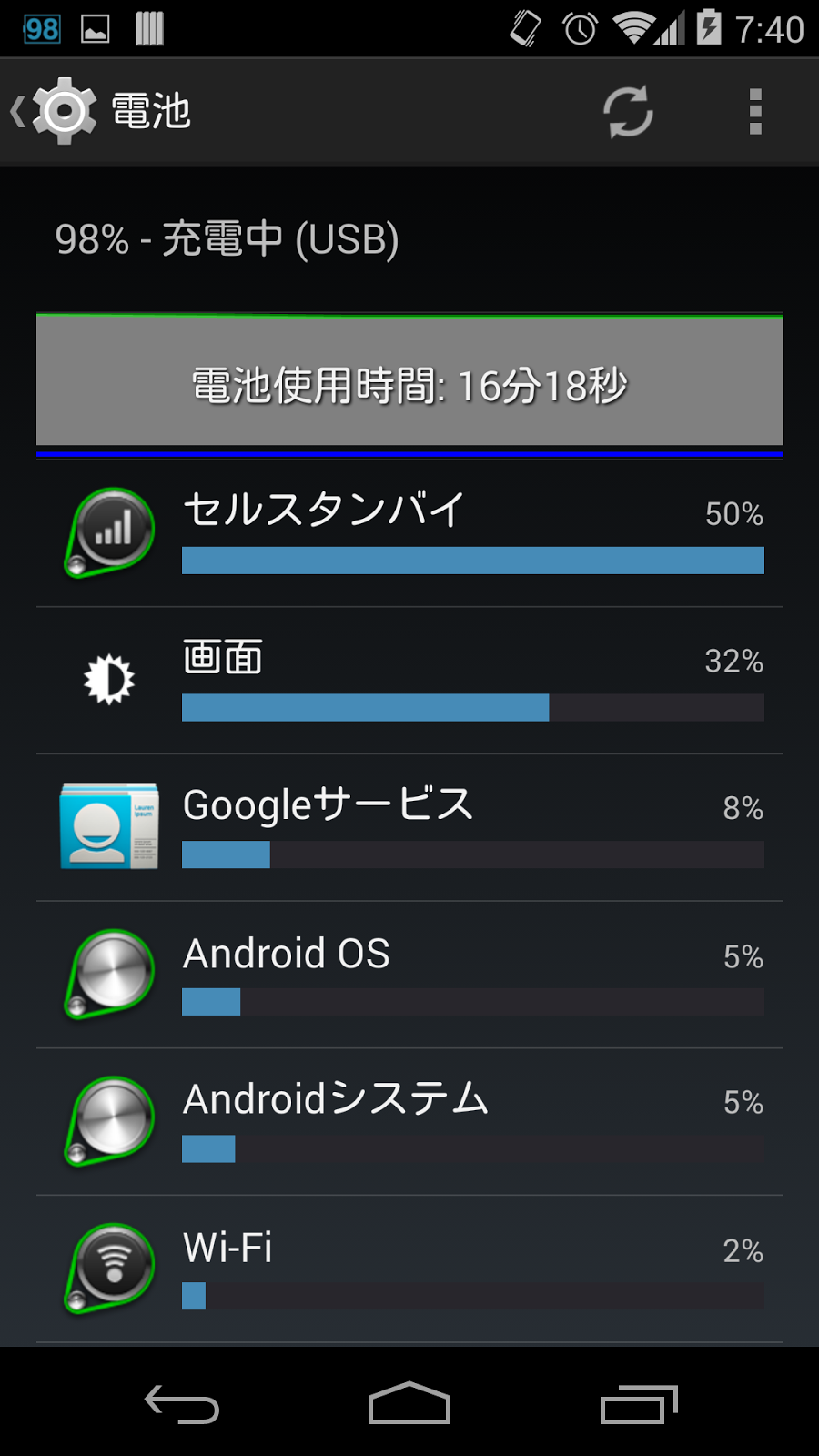View Googleサービス battery details
This screenshot has height=1456, width=819.
point(409,828)
